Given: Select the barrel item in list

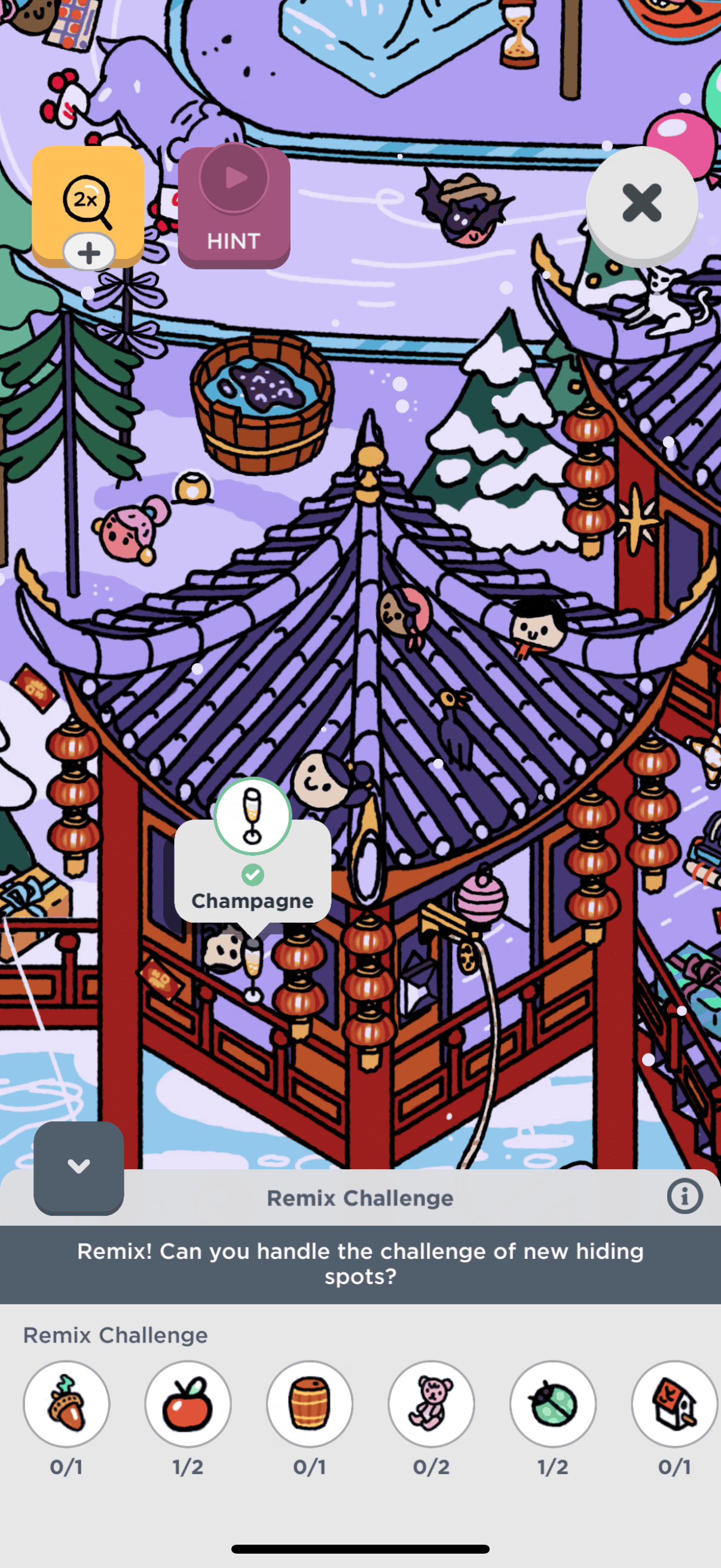Looking at the screenshot, I should click(x=309, y=1403).
